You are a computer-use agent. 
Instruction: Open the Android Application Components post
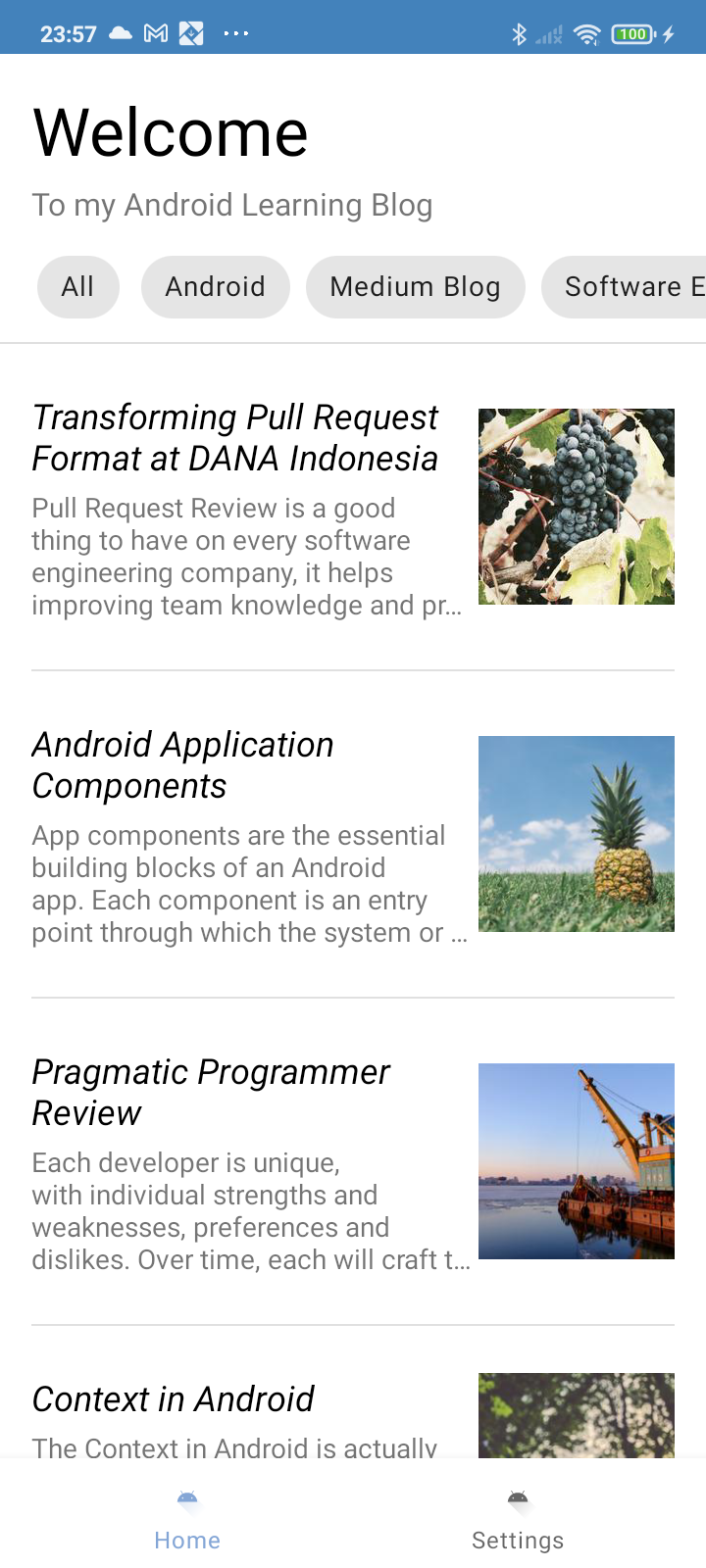click(x=183, y=764)
